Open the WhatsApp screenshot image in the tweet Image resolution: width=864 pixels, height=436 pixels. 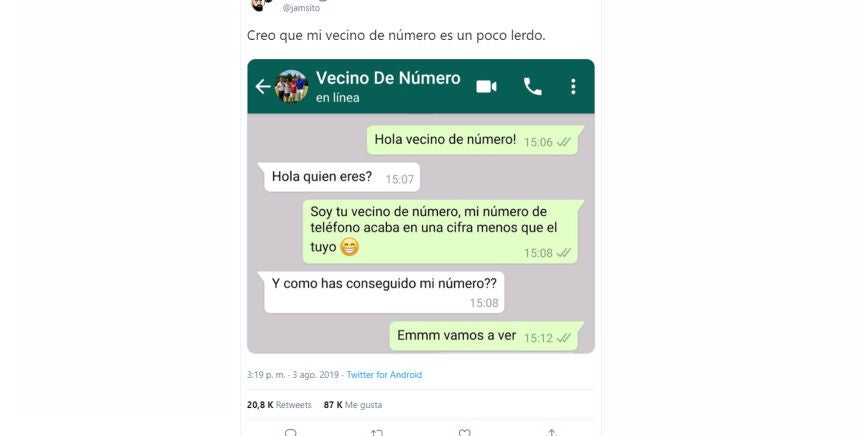tap(420, 205)
